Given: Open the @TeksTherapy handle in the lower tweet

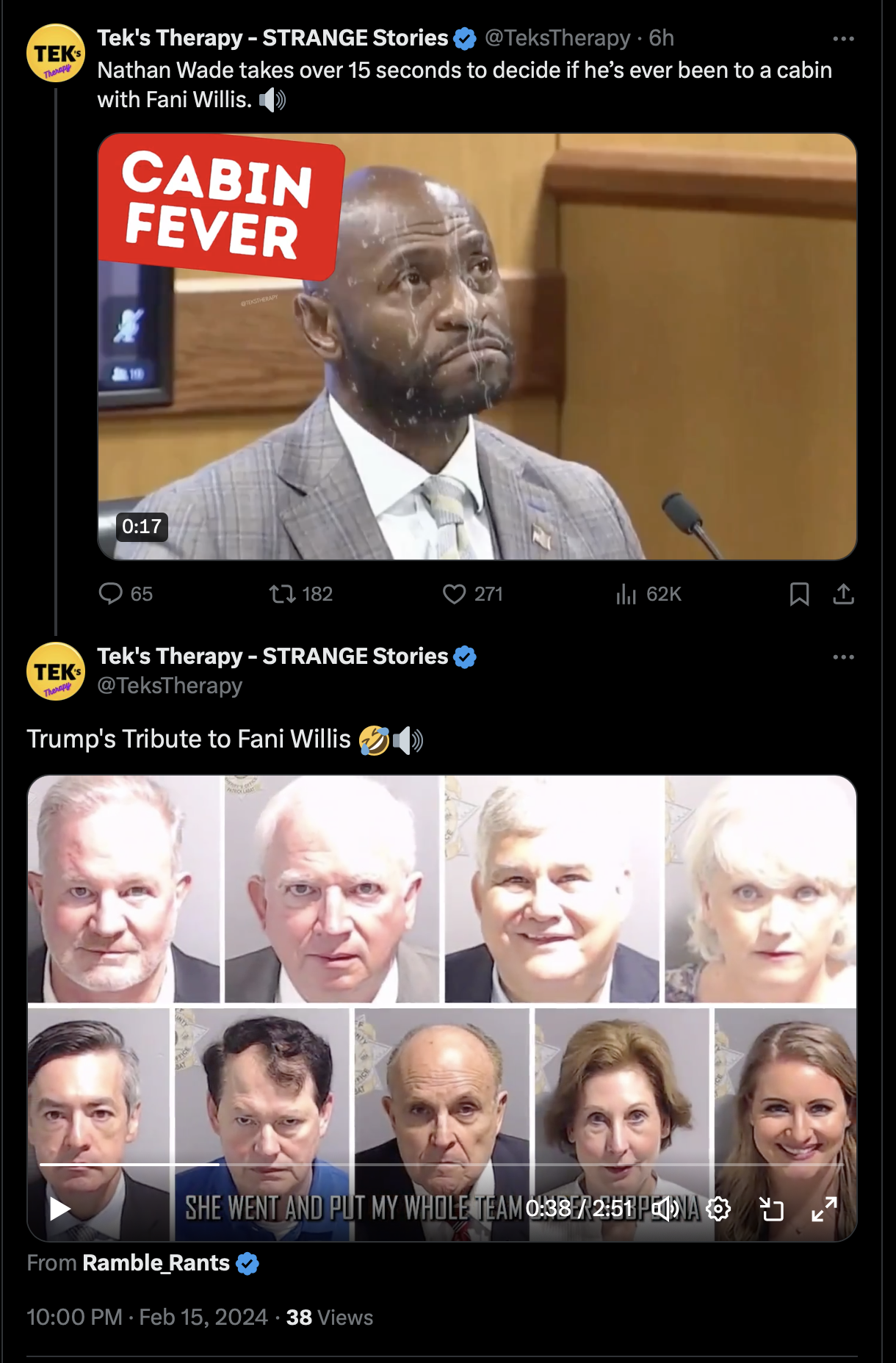Looking at the screenshot, I should coord(170,686).
